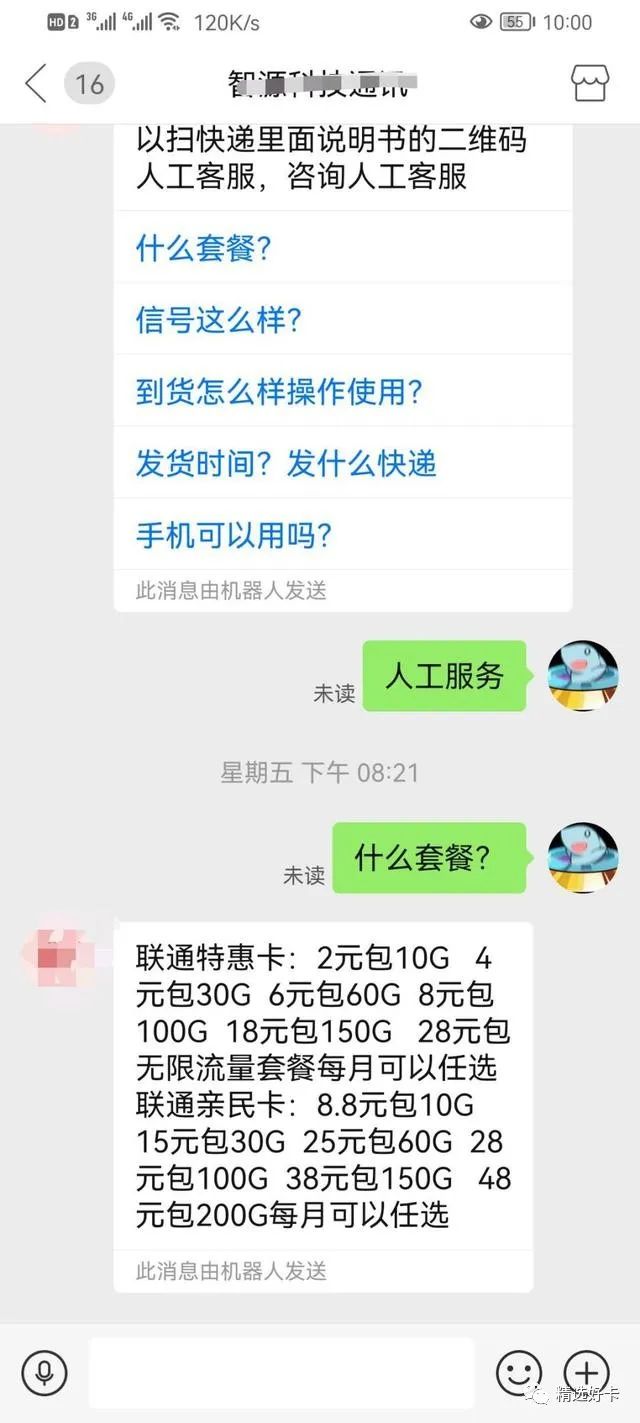Screen dimensions: 640x1423
Task: Open the seller's blurred avatar
Action: tap(57, 955)
